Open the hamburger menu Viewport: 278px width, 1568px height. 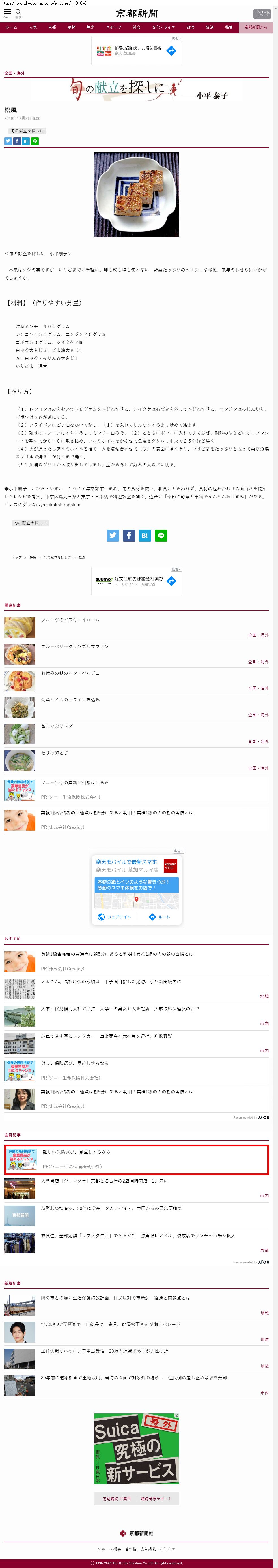pos(7,12)
